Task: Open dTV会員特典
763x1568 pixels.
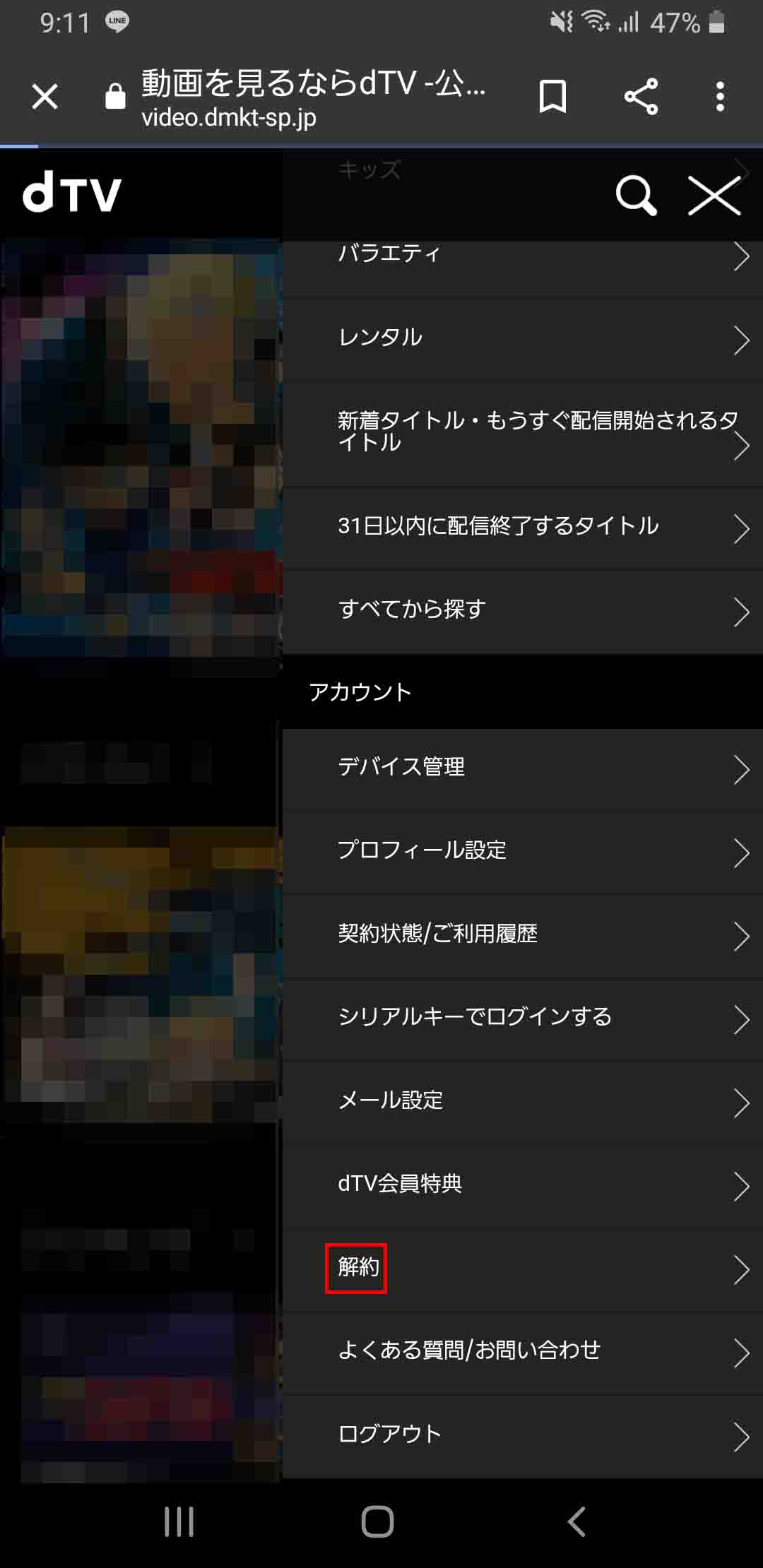Action: [523, 1184]
